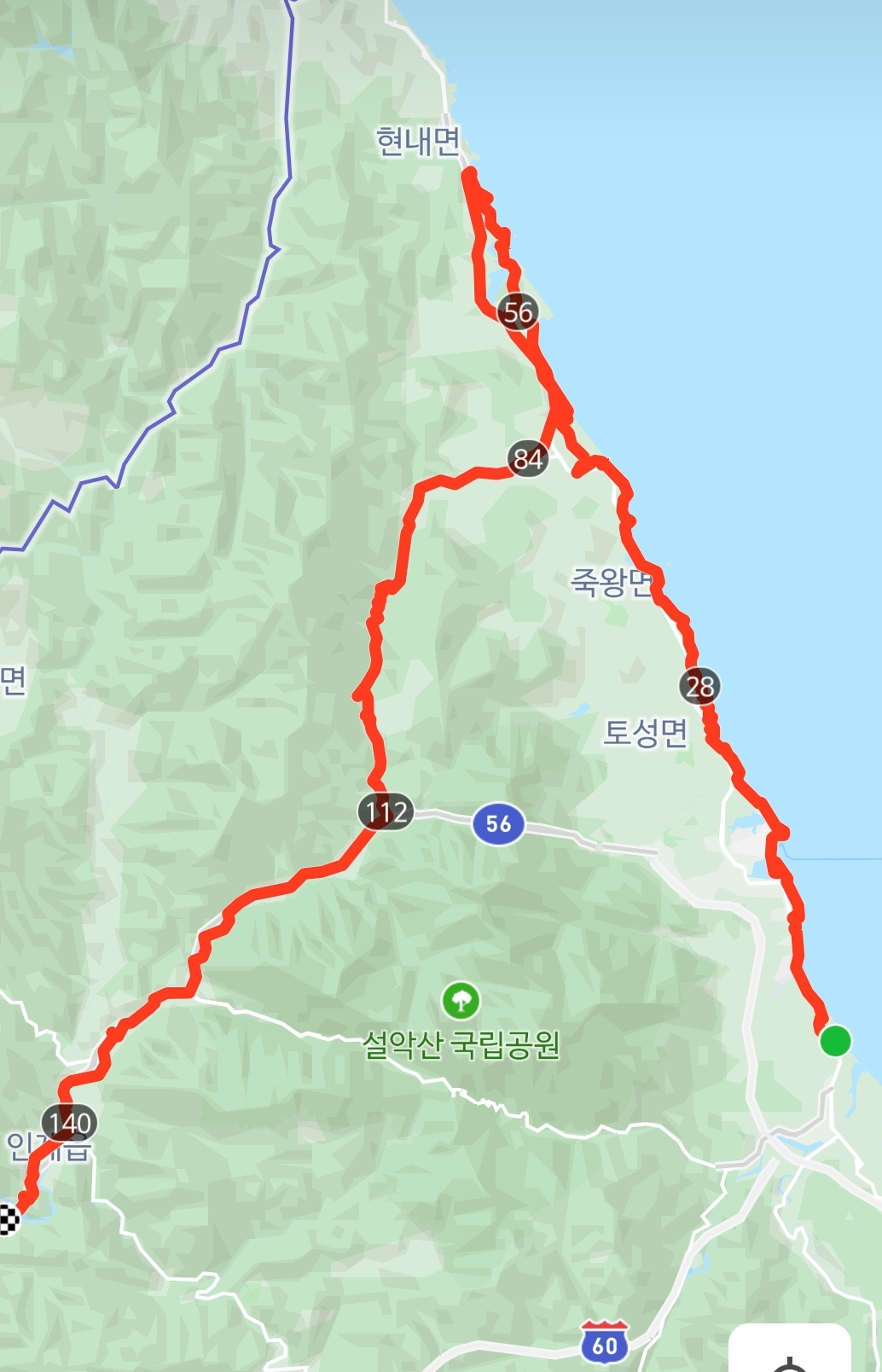
Task: Open 설악산 국립공원 park marker
Action: [x=461, y=1000]
